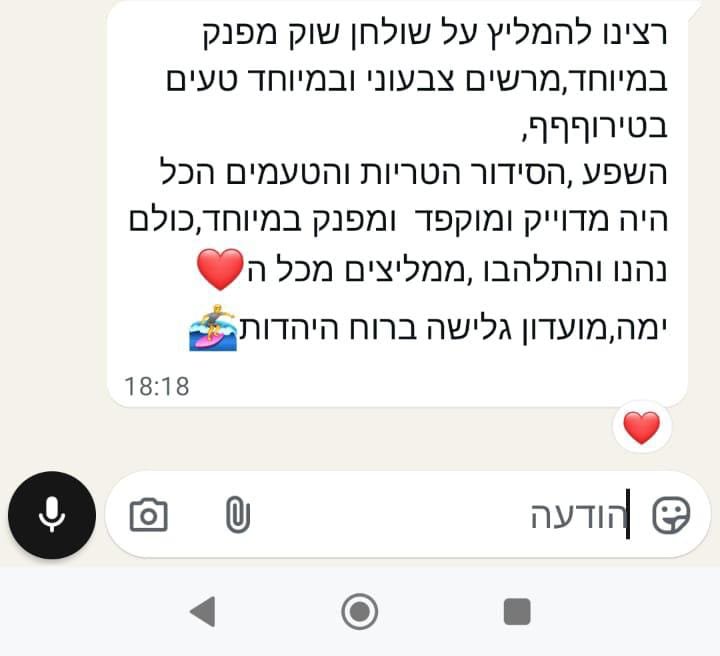Viewport: 720px width, 656px height.
Task: Attach a file with the paperclip icon
Action: click(236, 515)
